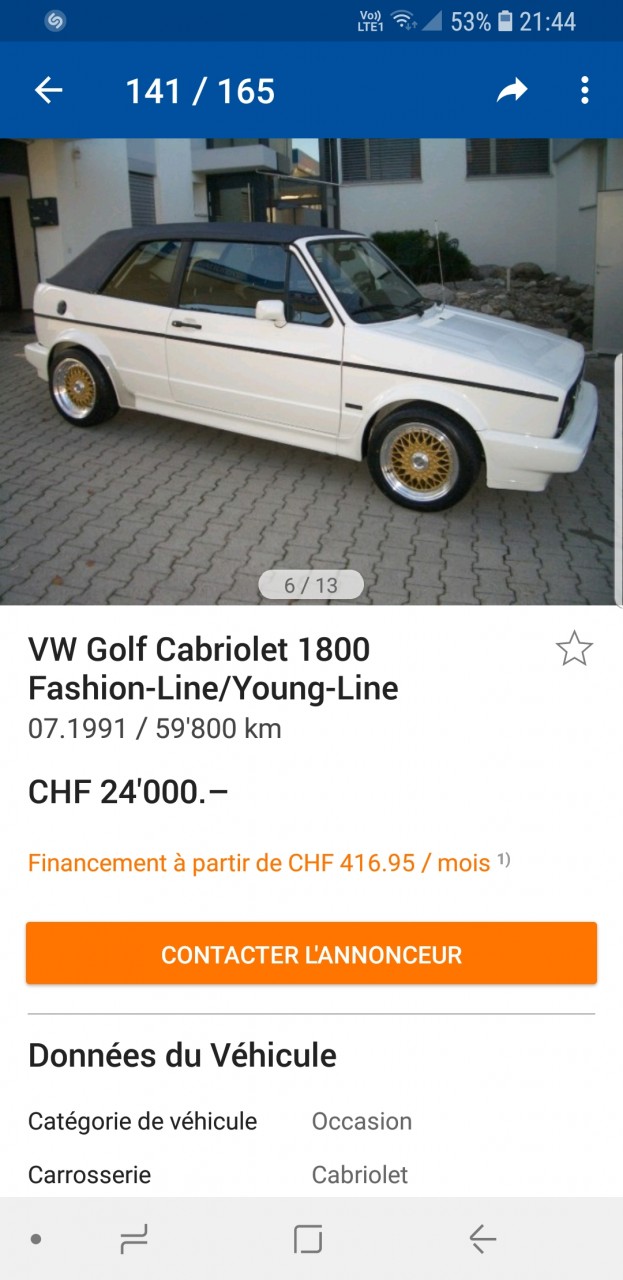The width and height of the screenshot is (623, 1280).
Task: Open recent apps from the navigation bar
Action: coord(133,1240)
